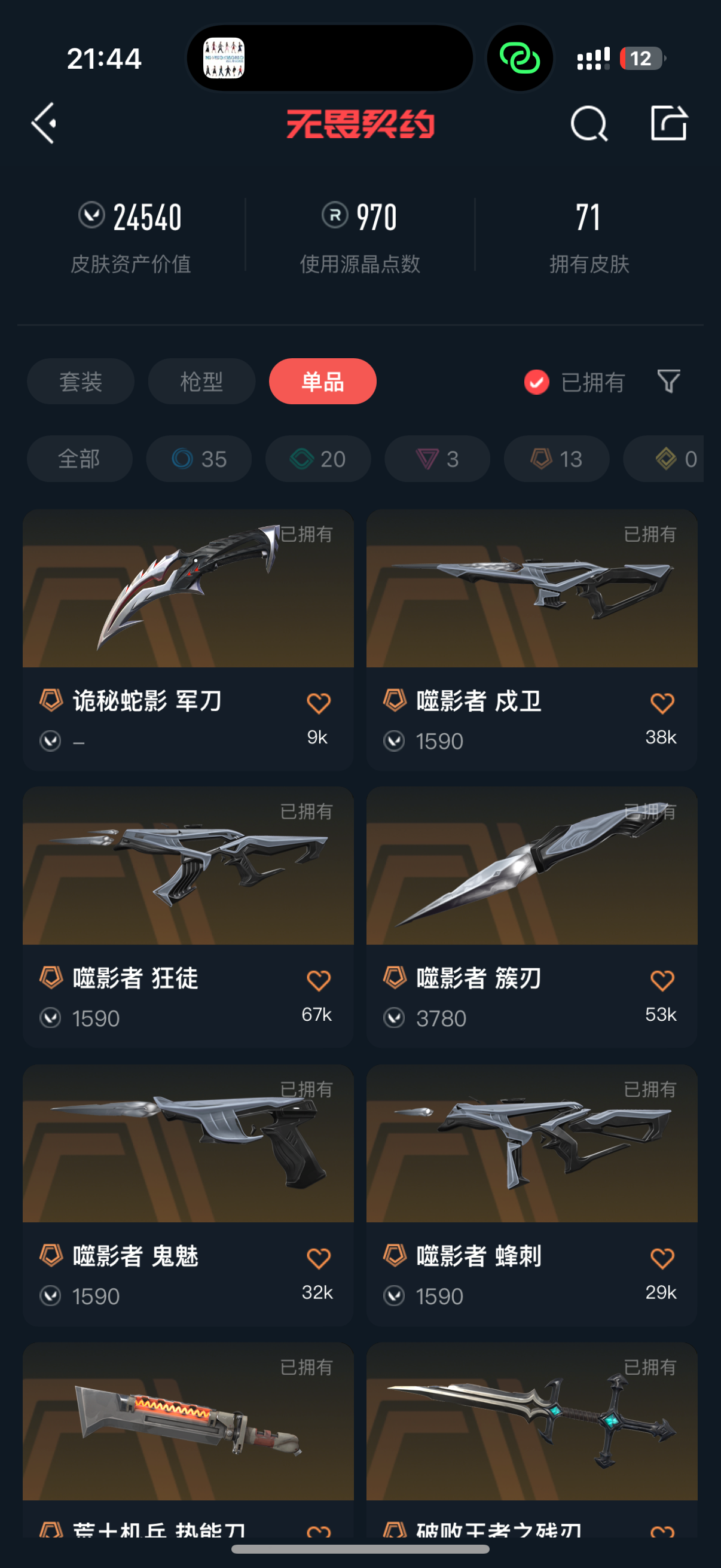Go back using the top-left arrow
The height and width of the screenshot is (1568, 721).
44,123
